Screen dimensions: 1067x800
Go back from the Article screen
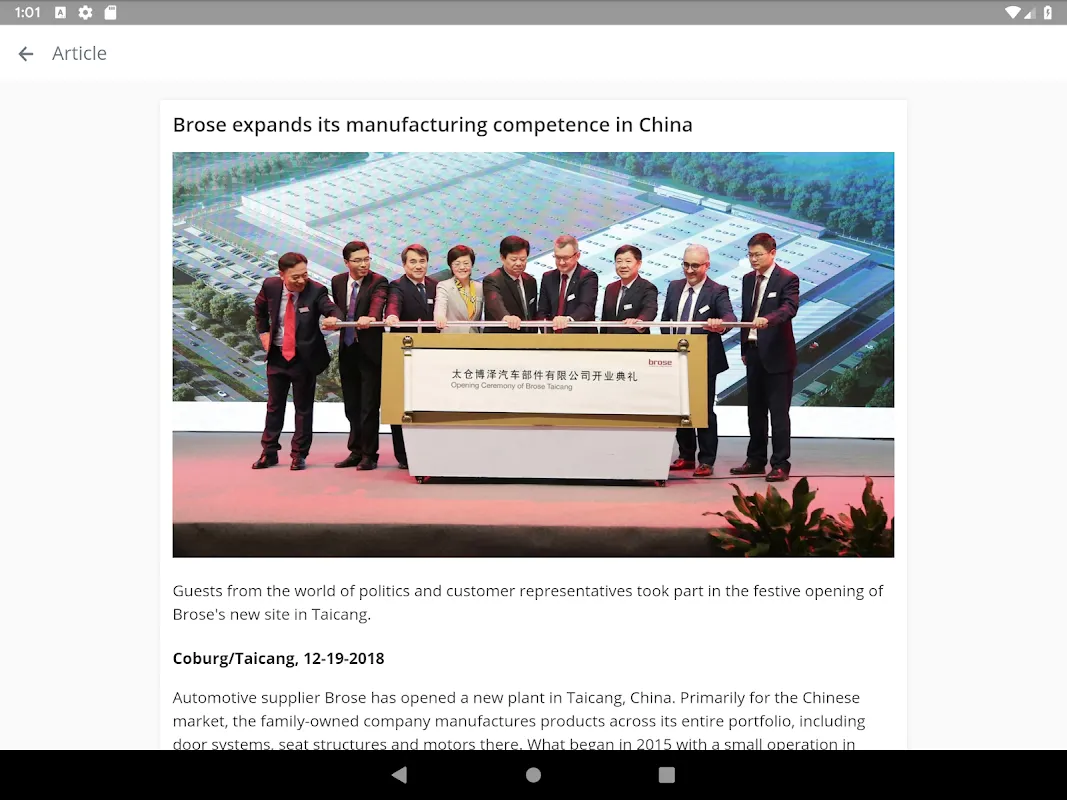pos(26,54)
